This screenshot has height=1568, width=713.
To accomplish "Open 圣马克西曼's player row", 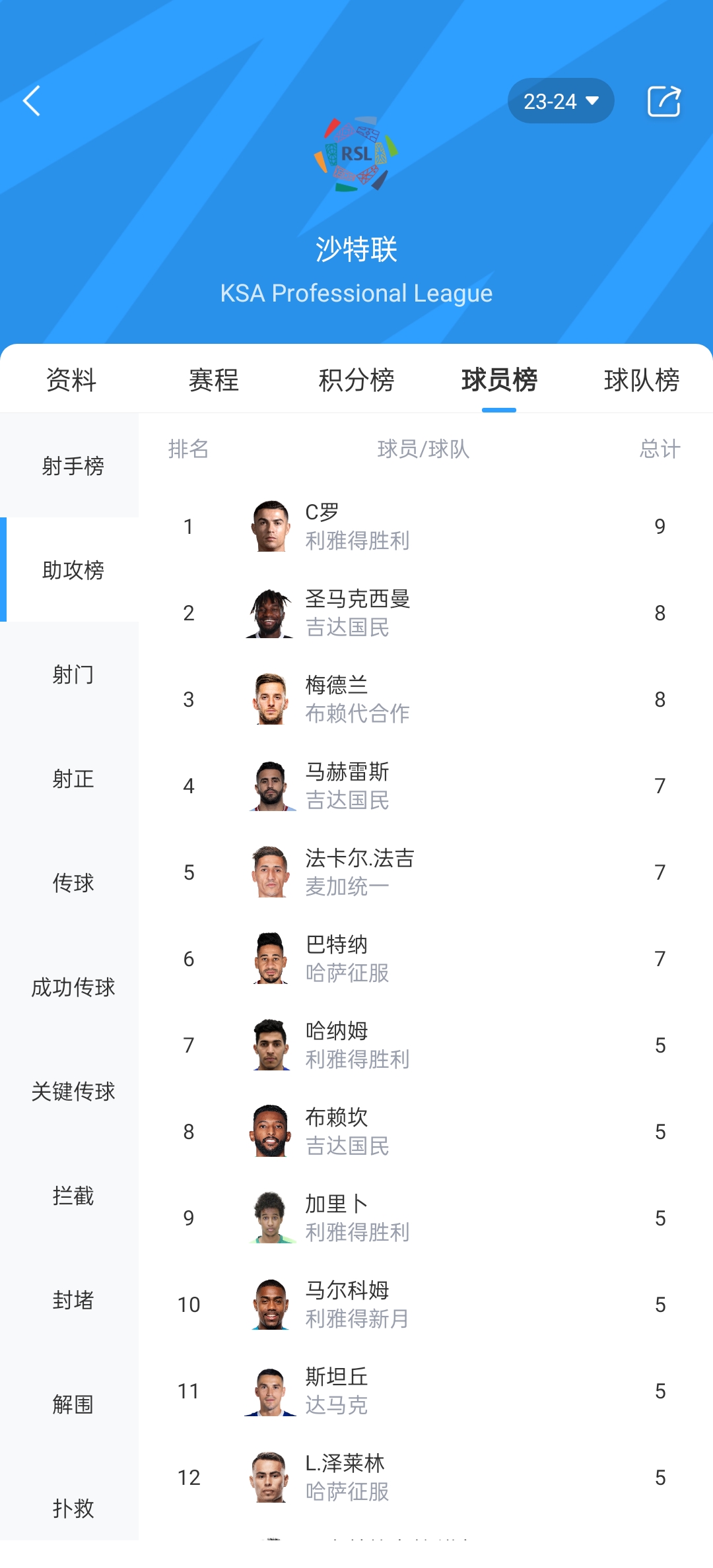I will (x=423, y=613).
